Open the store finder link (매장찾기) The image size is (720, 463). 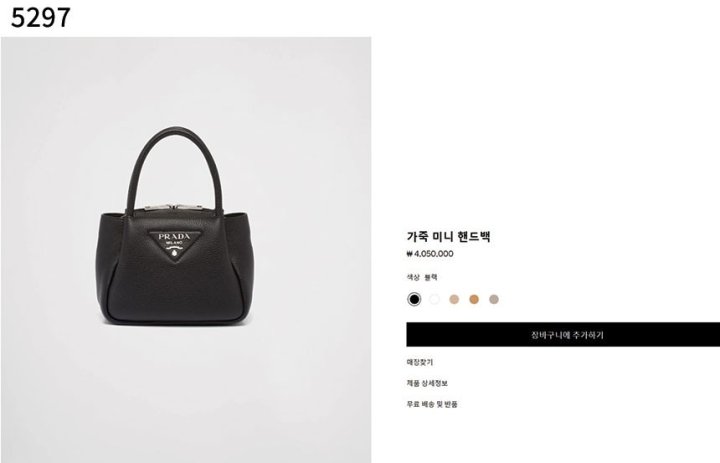(420, 362)
